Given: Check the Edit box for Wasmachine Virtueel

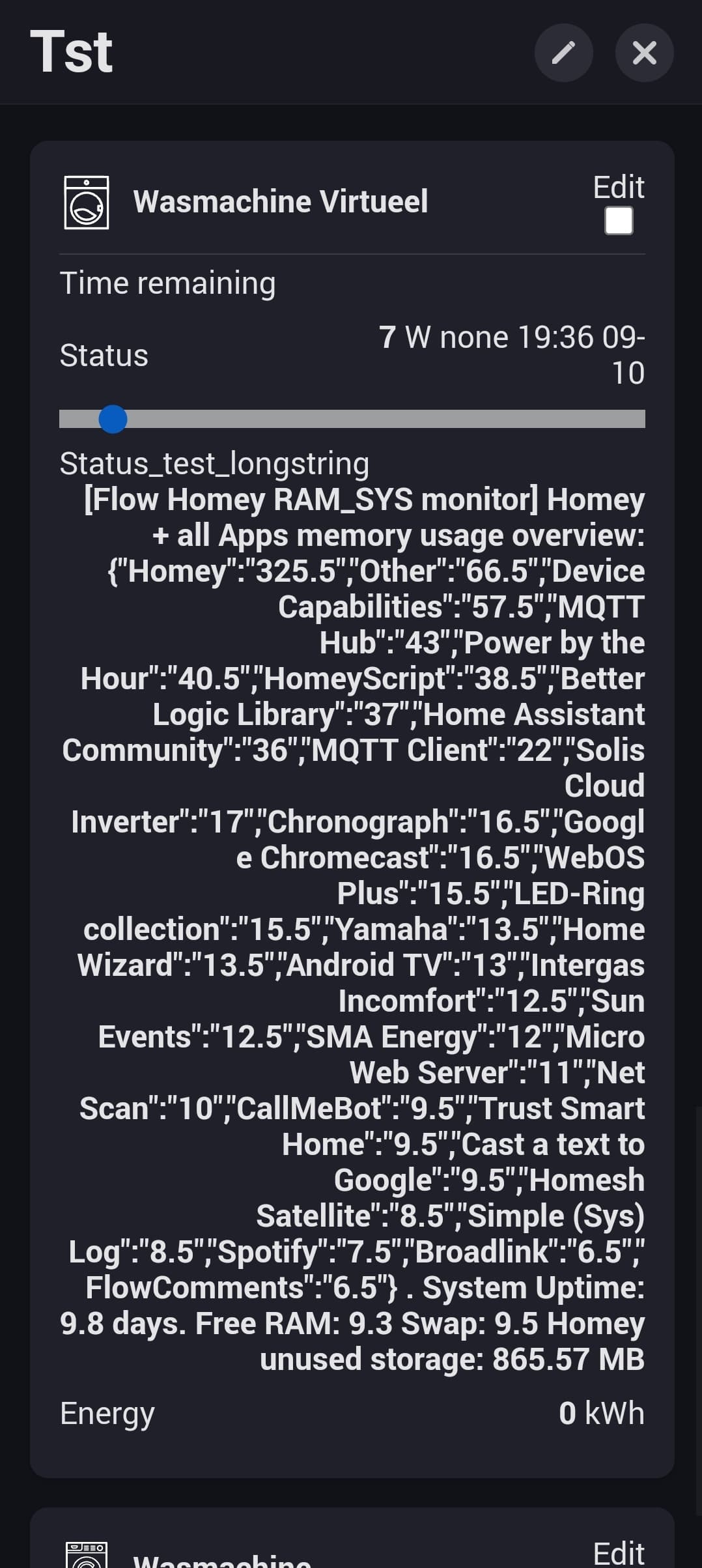Looking at the screenshot, I should (619, 220).
